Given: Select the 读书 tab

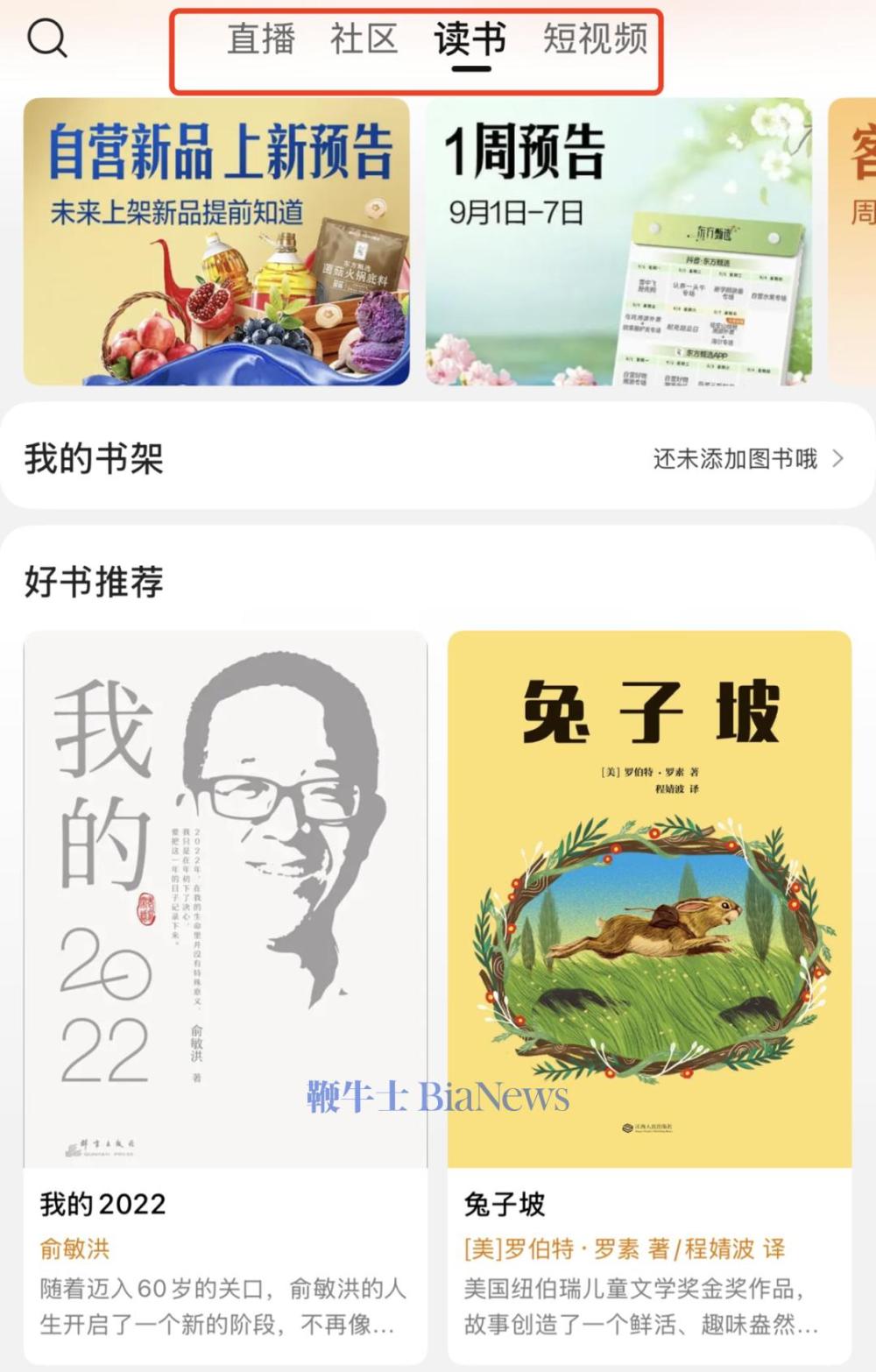Looking at the screenshot, I should [470, 39].
